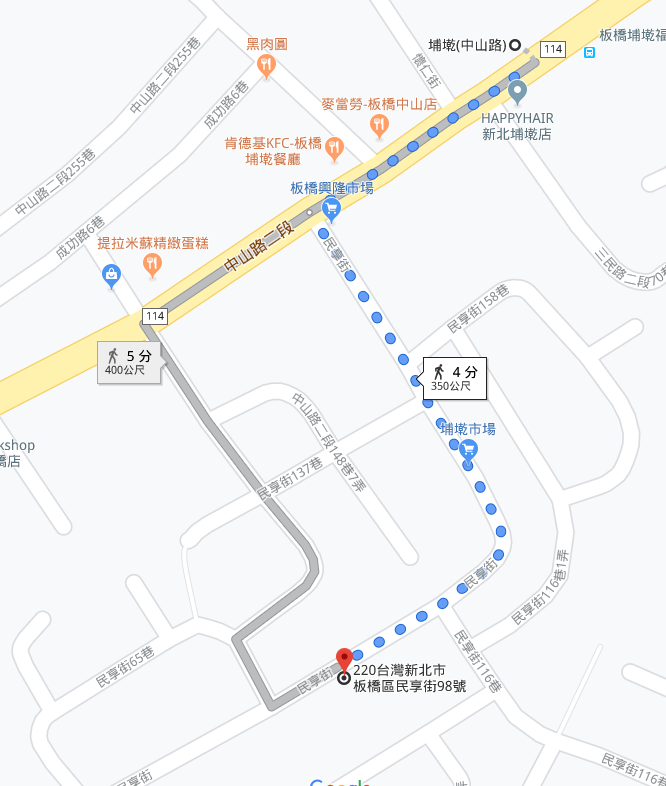Open the blue shopping bag pin near 成功路6巷

[x=111, y=276]
